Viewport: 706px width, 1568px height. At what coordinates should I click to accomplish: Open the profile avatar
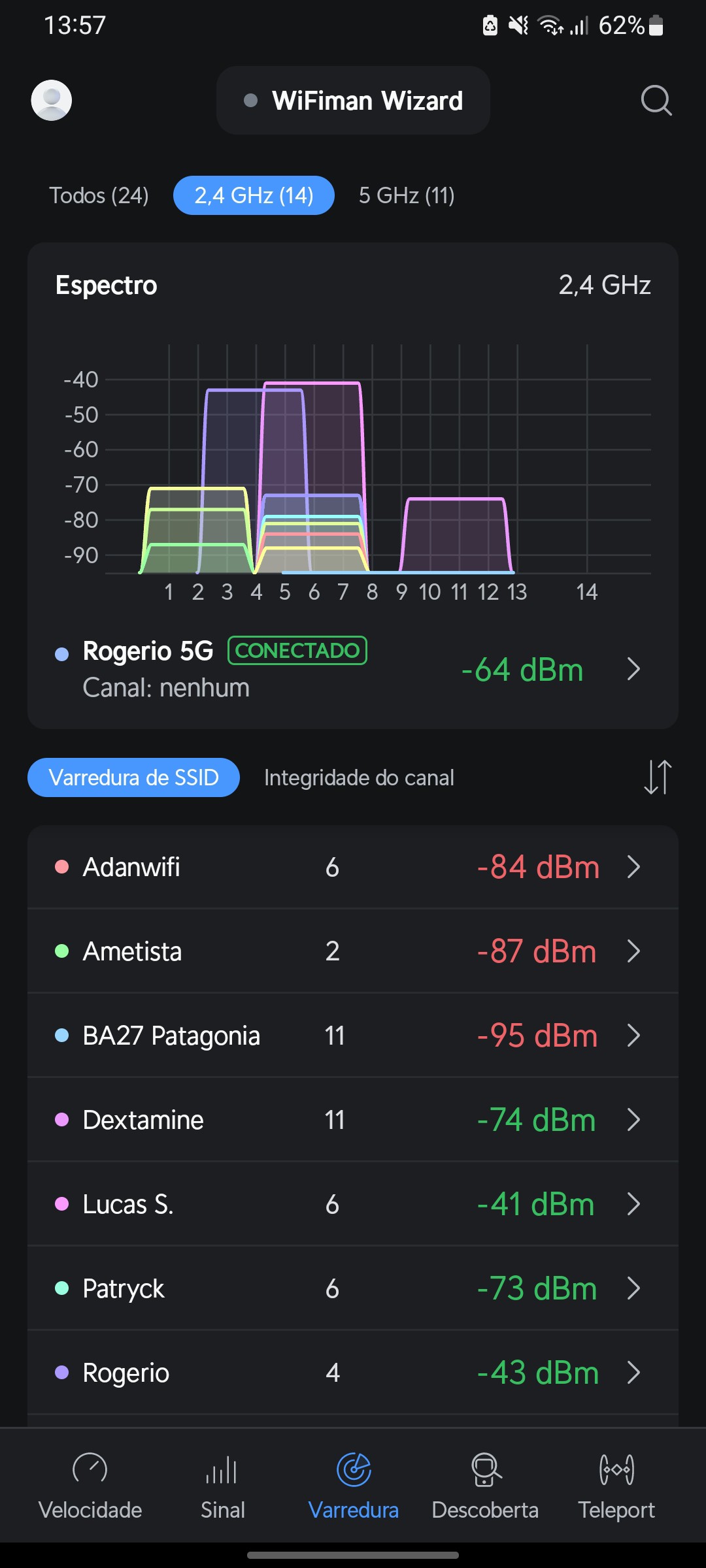tap(52, 100)
